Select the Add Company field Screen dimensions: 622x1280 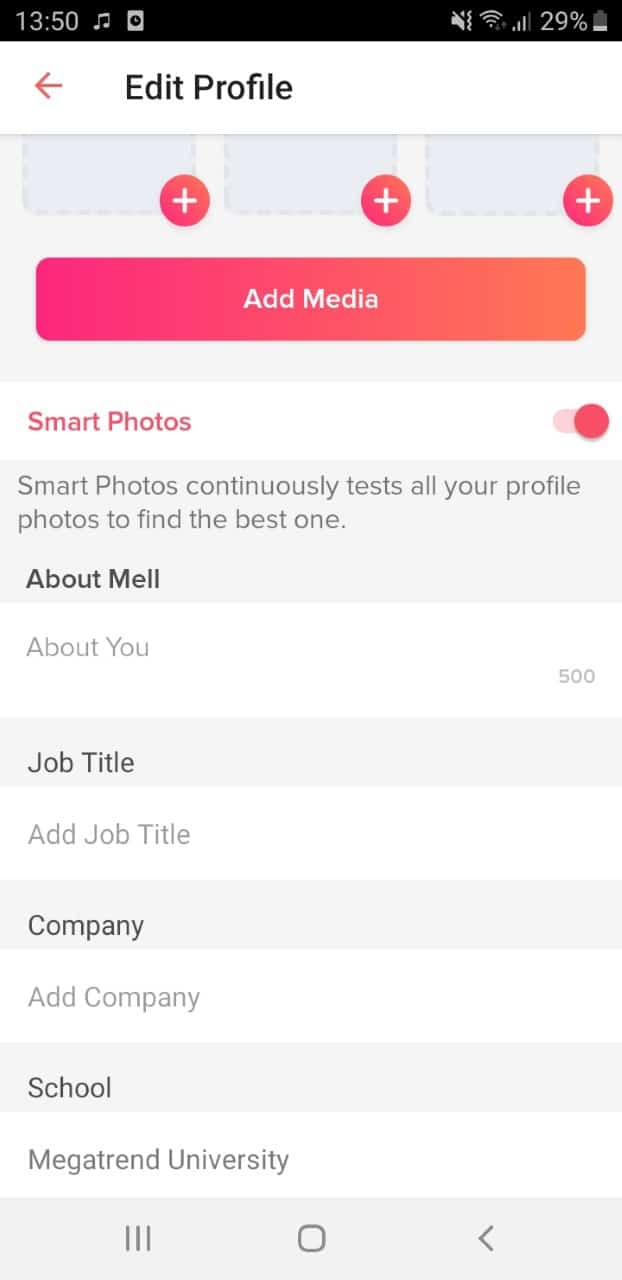point(311,996)
